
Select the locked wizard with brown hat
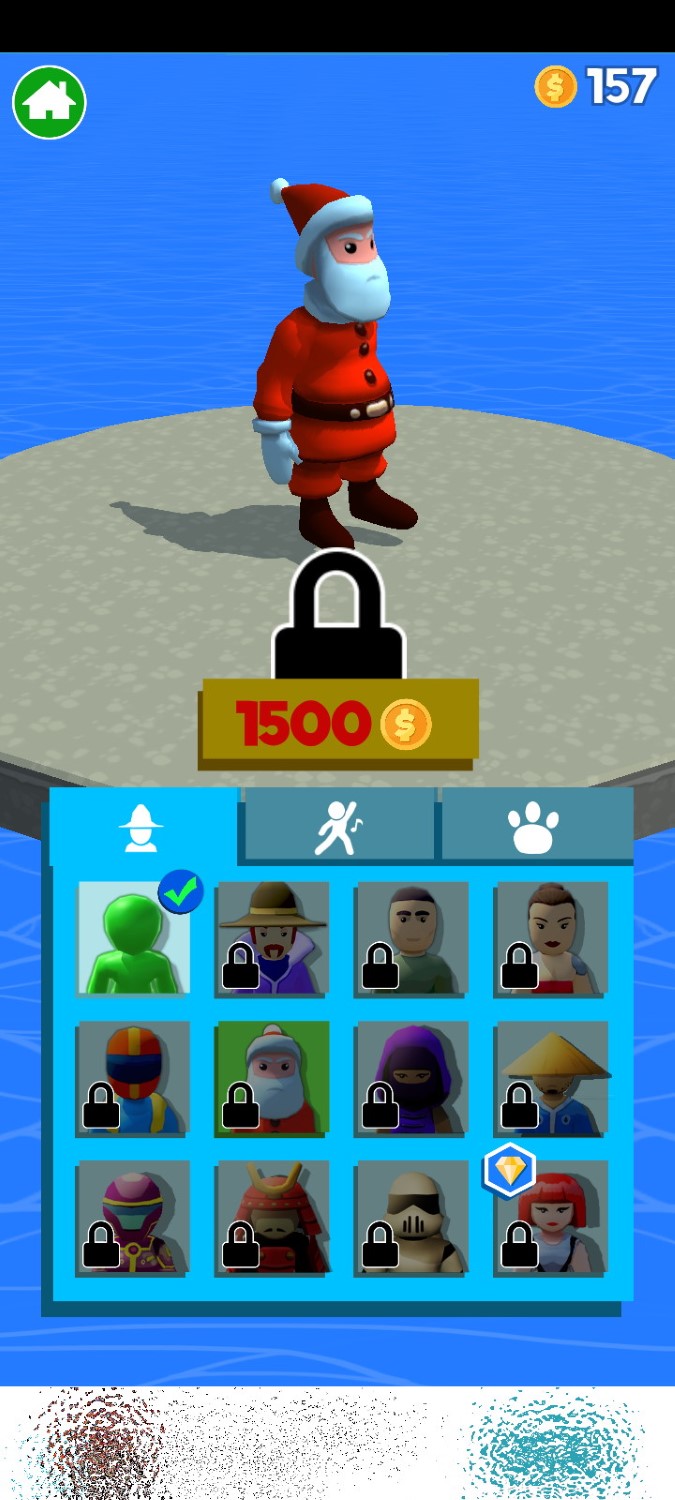[272, 939]
